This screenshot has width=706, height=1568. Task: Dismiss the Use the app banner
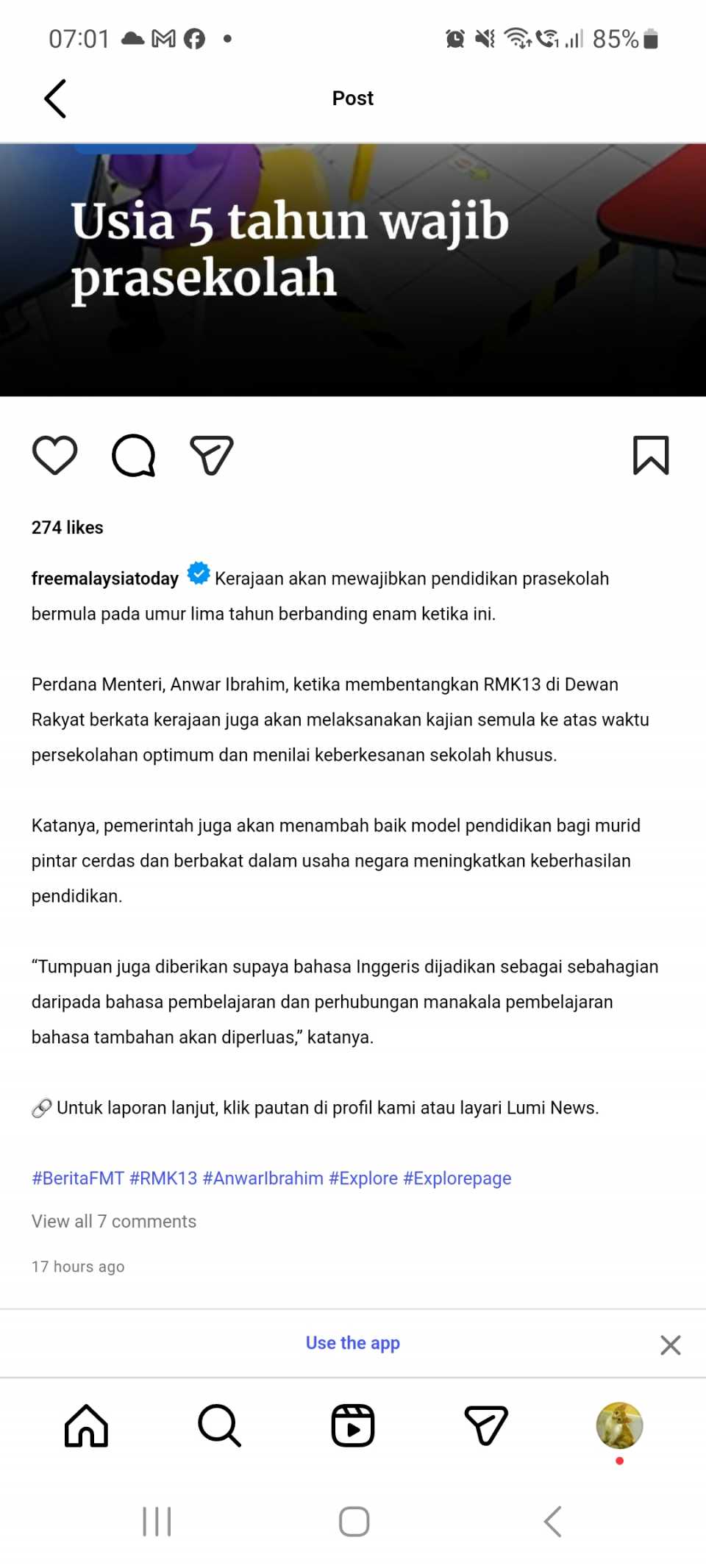pyautogui.click(x=670, y=1345)
